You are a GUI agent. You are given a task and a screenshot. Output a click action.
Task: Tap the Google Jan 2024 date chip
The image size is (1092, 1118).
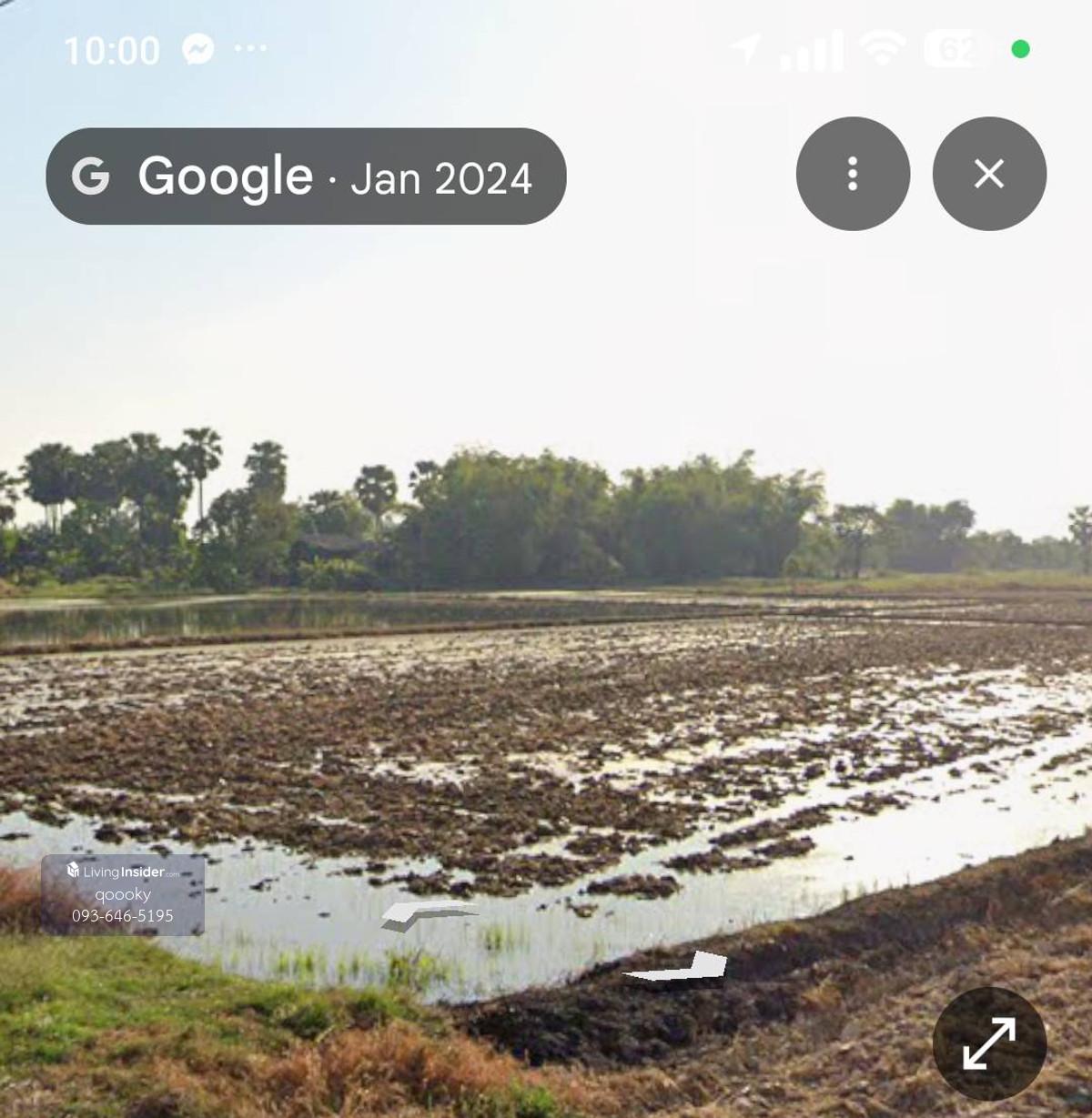coord(306,176)
